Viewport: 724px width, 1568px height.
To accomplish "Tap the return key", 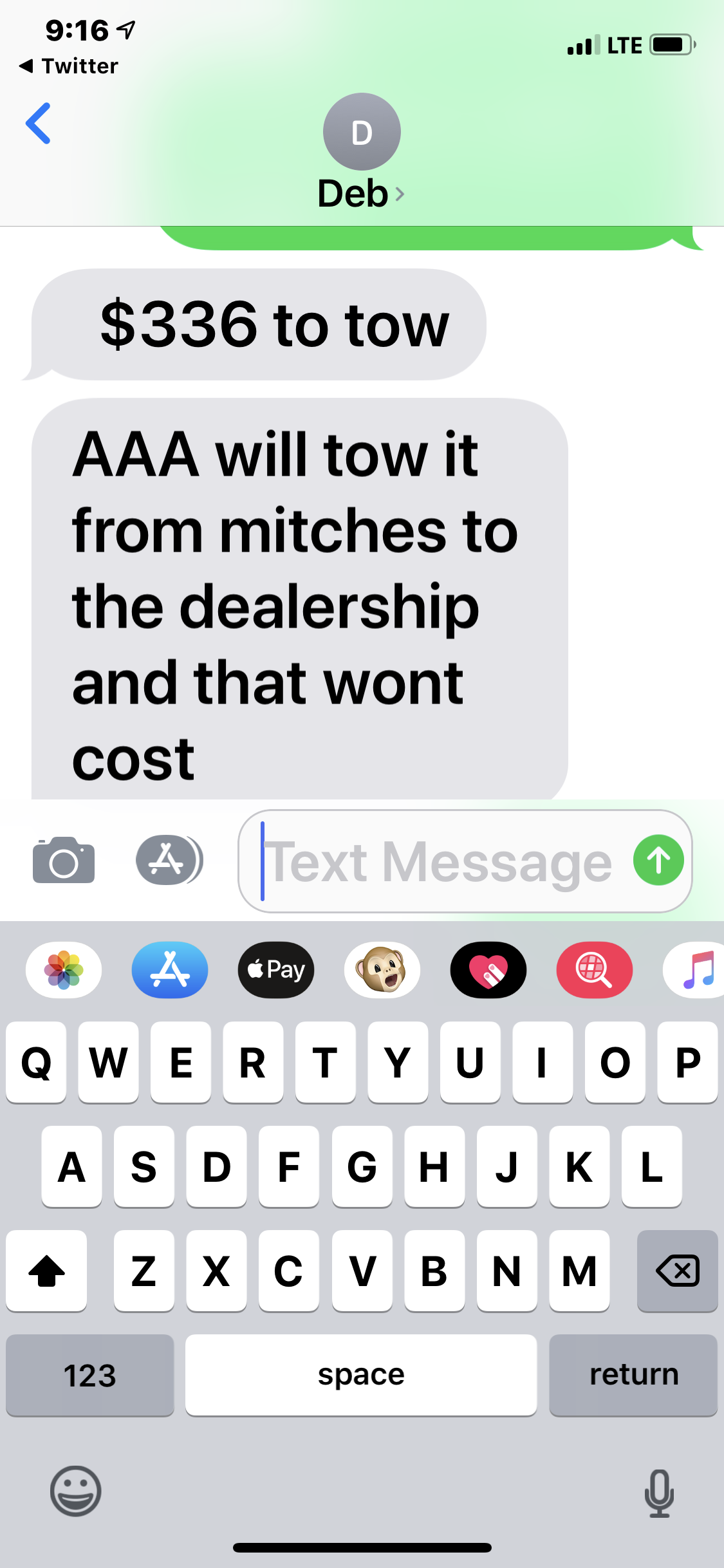I will coord(633,1375).
